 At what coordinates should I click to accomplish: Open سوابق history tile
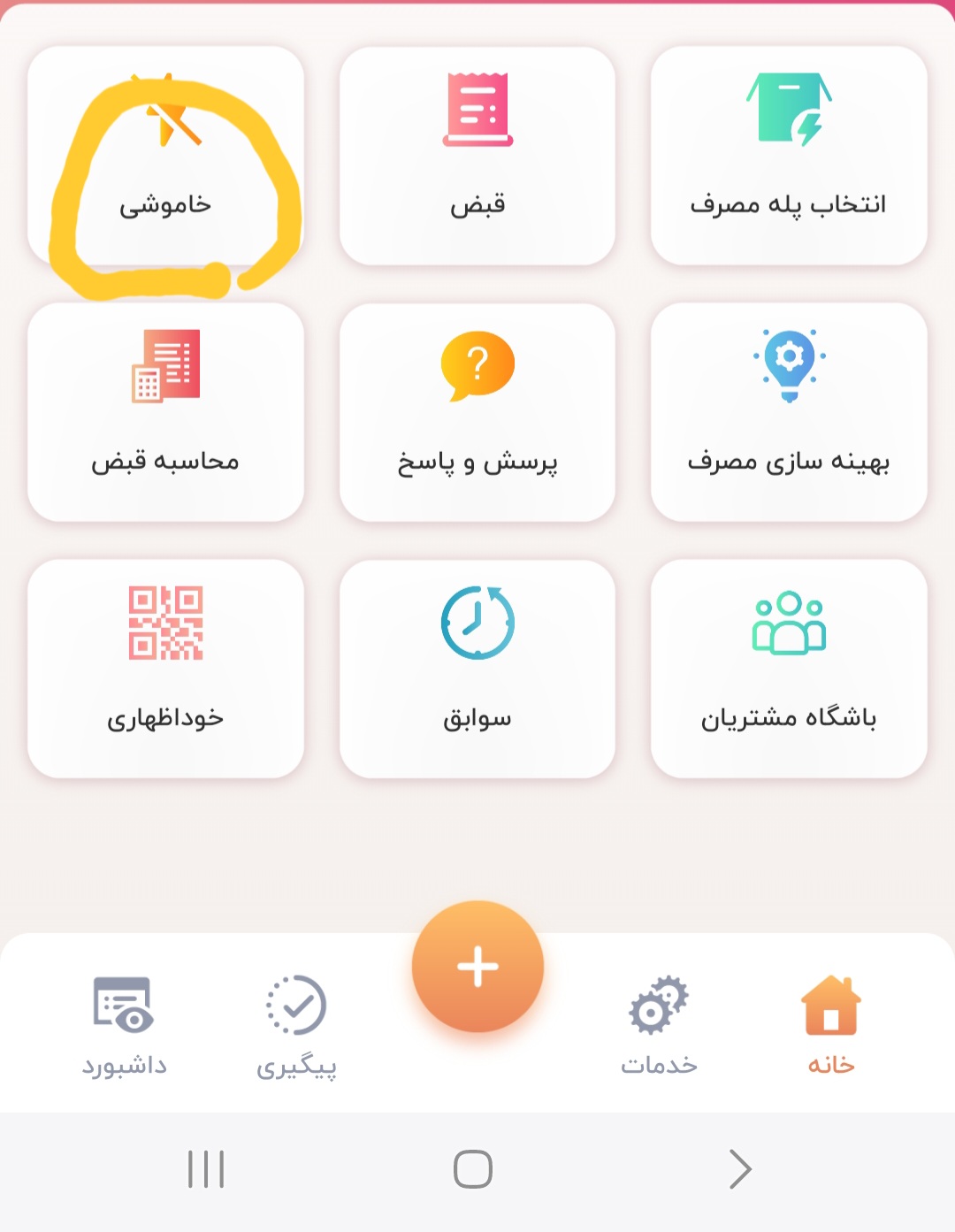(x=477, y=669)
